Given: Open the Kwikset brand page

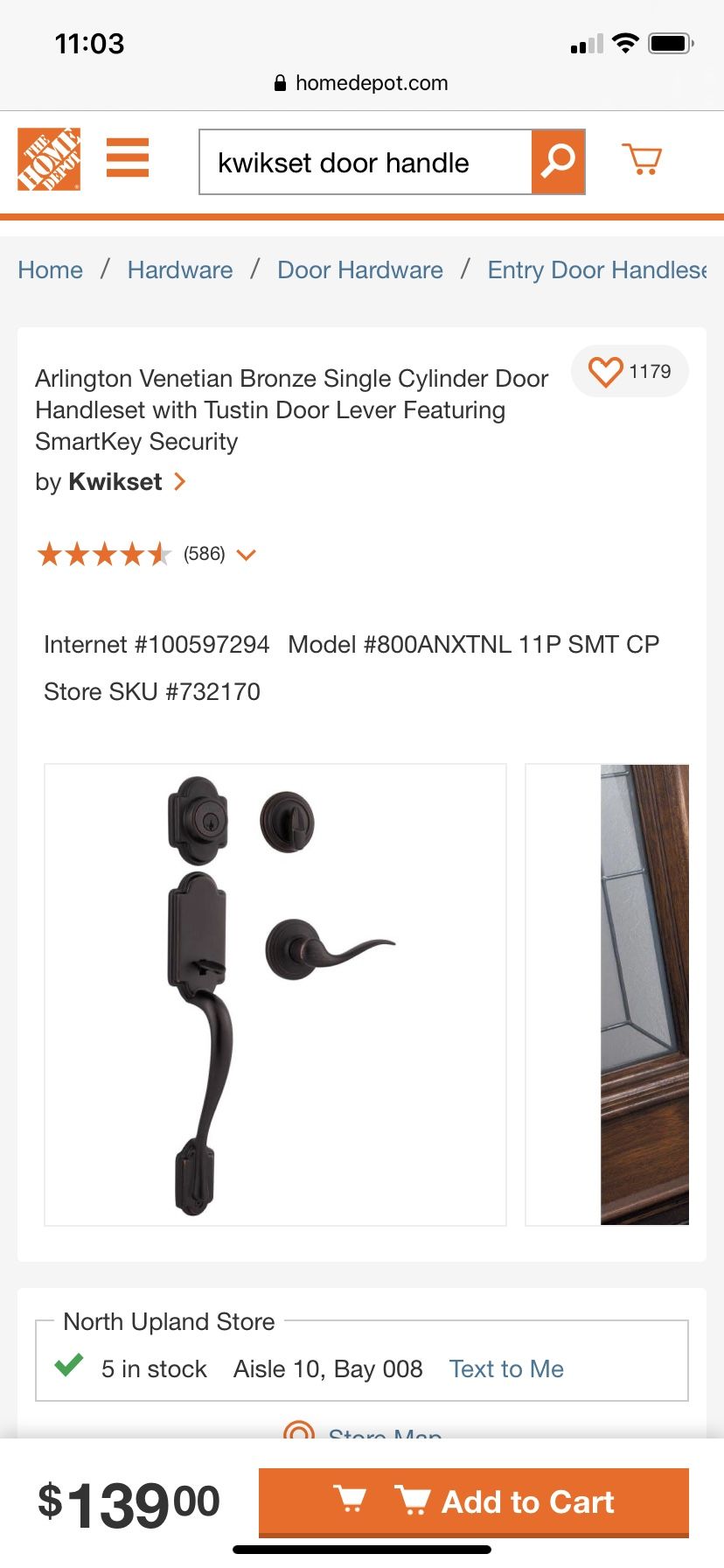Looking at the screenshot, I should 115,482.
